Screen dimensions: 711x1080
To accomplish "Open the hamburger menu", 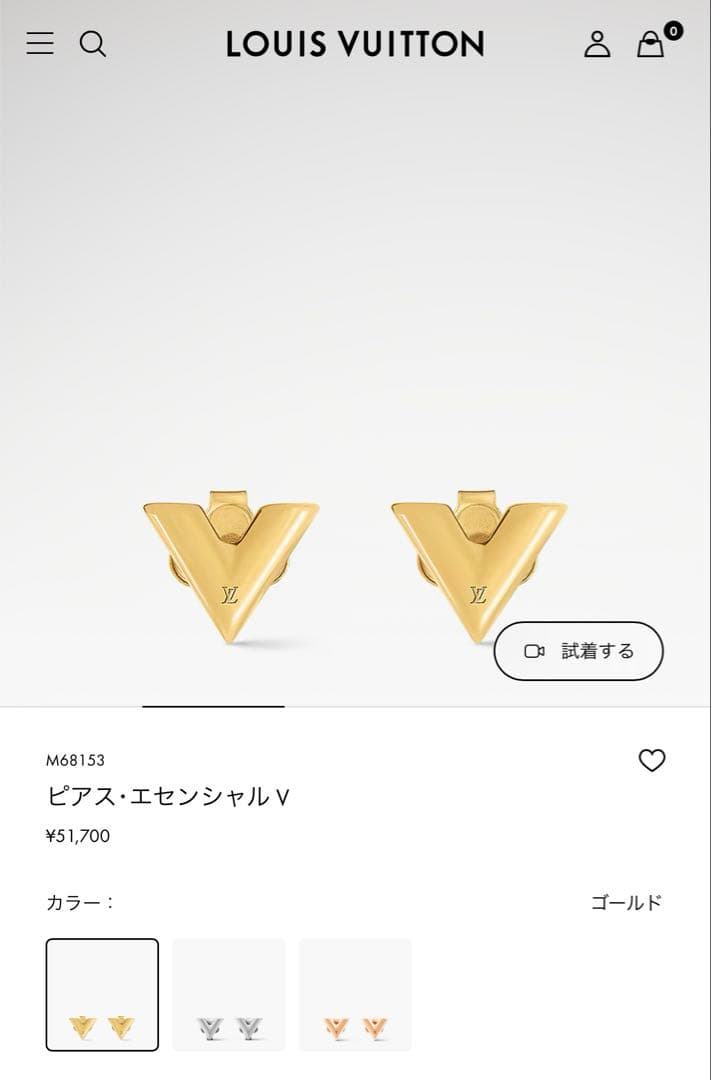I will [x=40, y=43].
